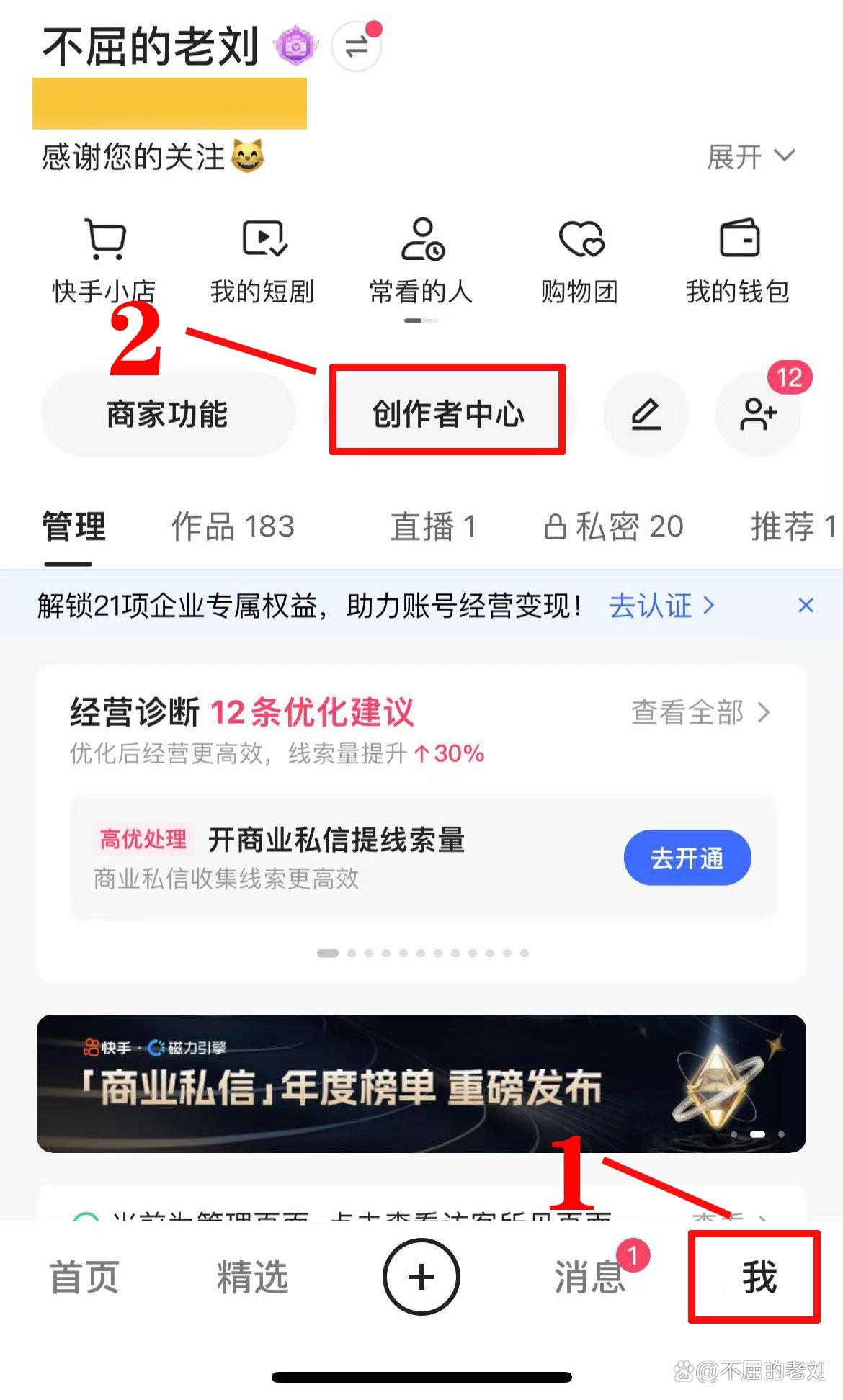Expand the profile bio with 展开

point(751,156)
